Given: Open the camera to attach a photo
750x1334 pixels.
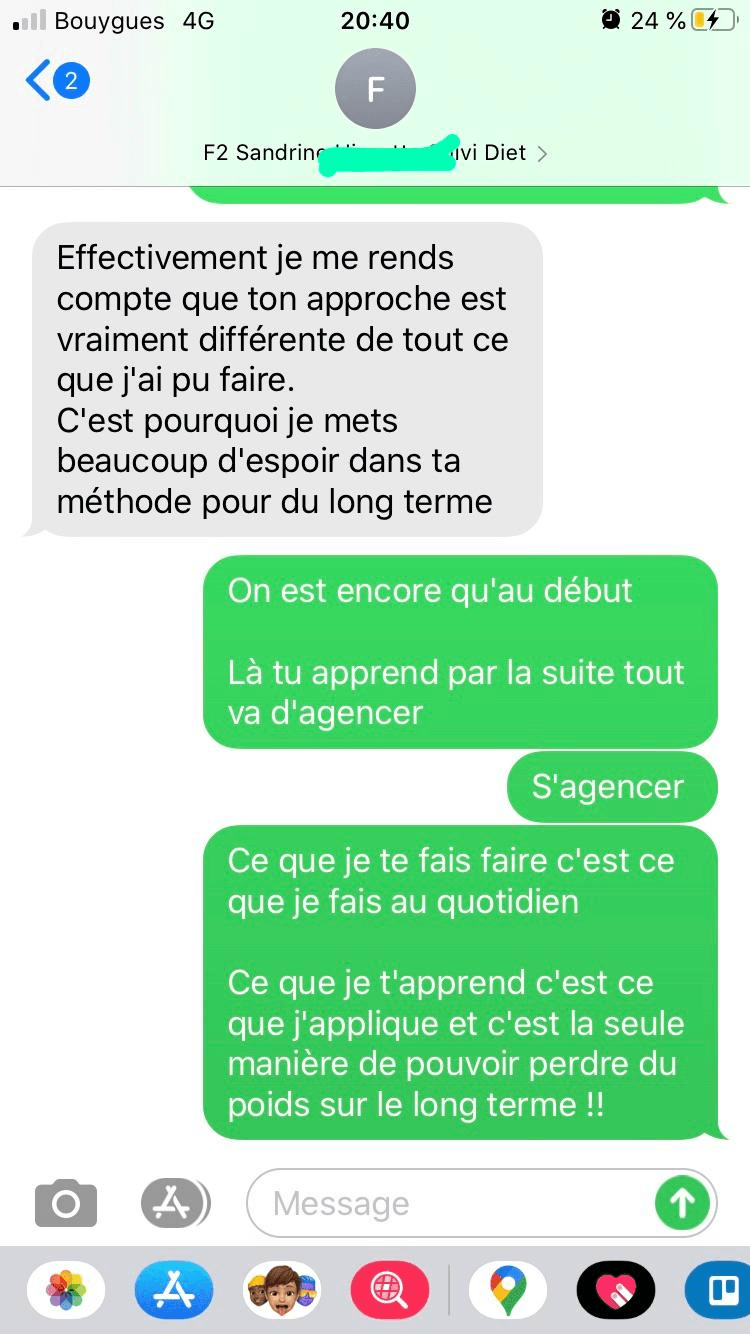Looking at the screenshot, I should (x=66, y=1203).
